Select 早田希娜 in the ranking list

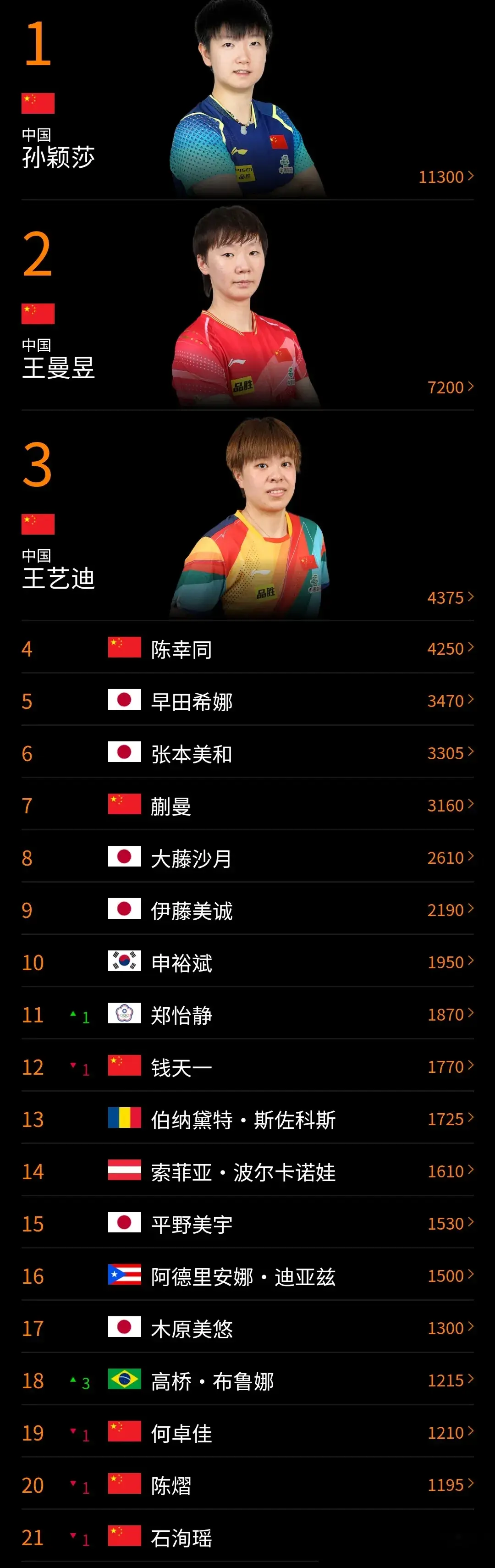click(247, 701)
